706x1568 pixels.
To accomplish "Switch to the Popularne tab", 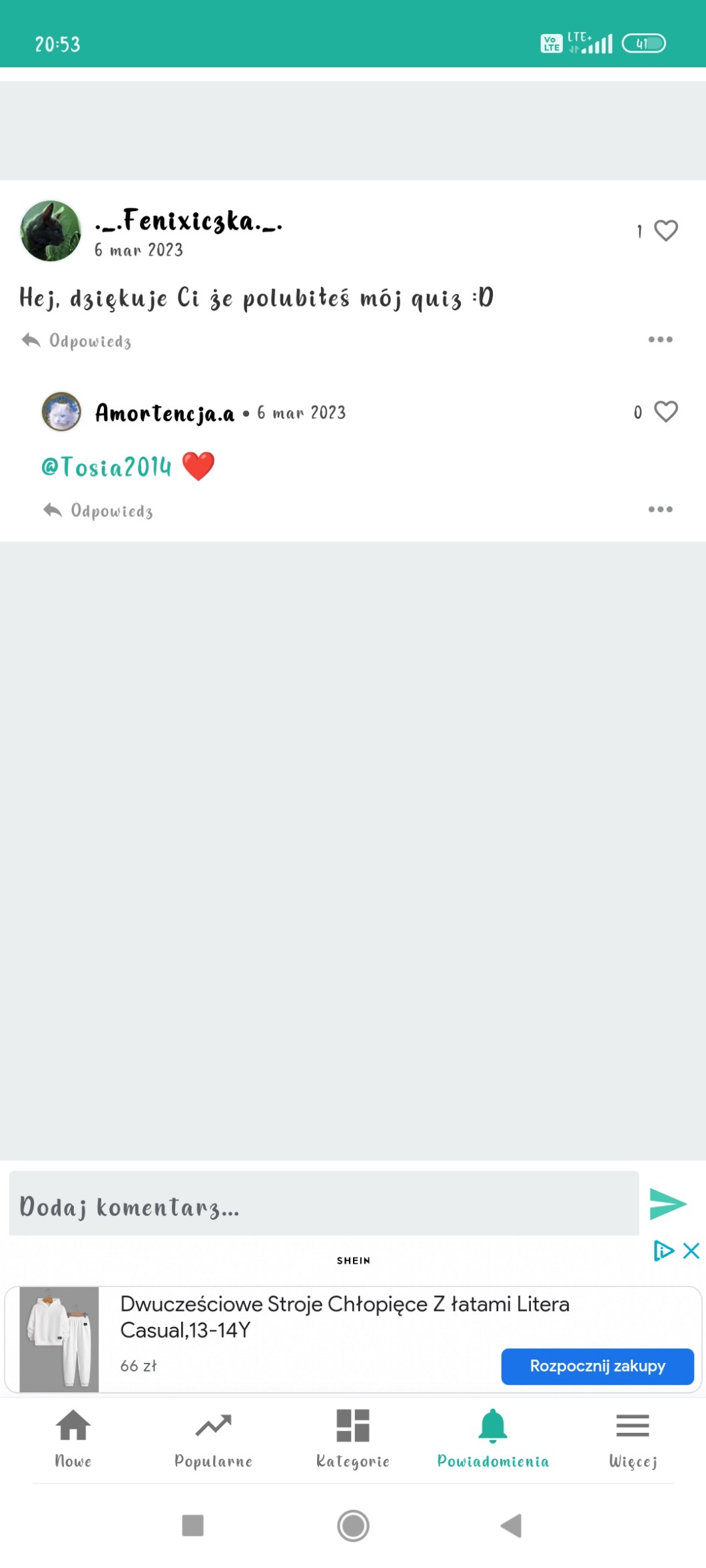I will coord(213,1438).
